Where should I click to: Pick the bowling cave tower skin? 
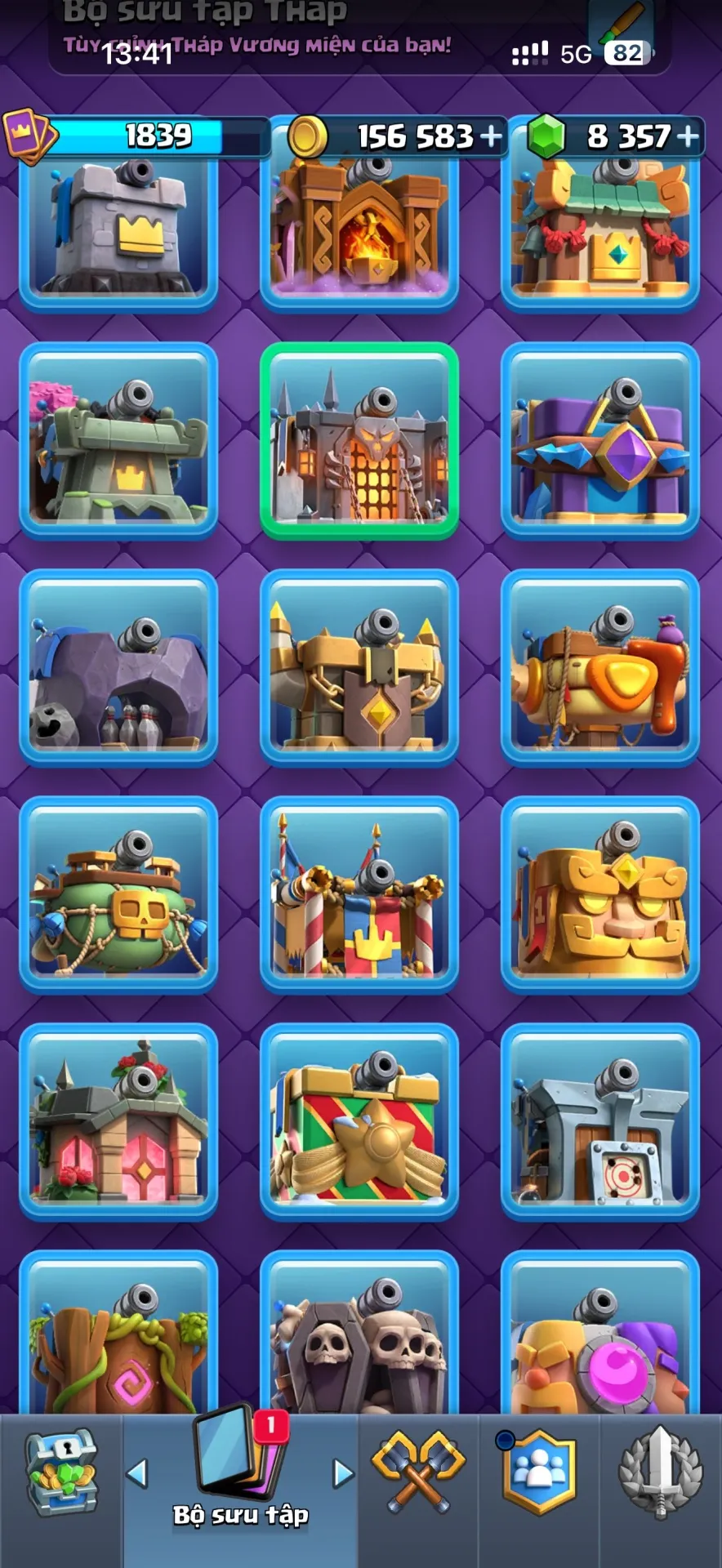tap(118, 668)
